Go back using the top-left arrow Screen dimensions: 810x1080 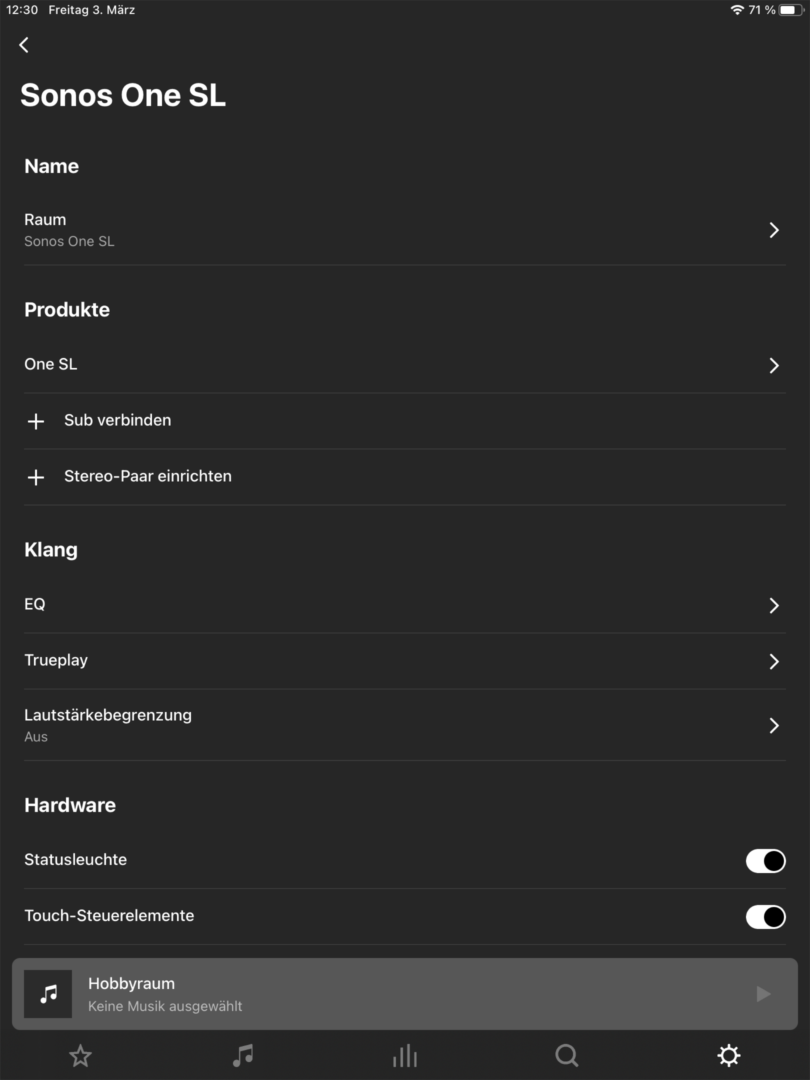pyautogui.click(x=24, y=45)
